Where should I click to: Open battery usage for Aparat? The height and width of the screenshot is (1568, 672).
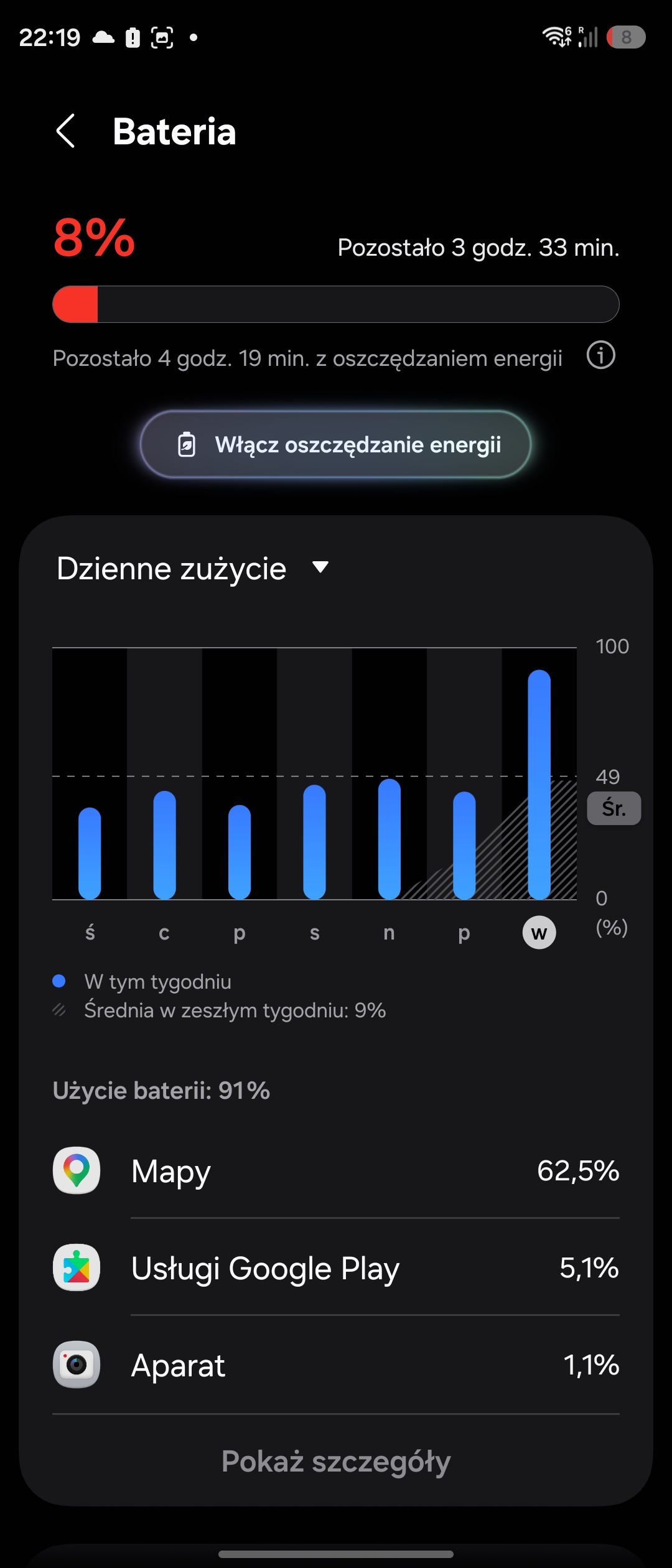(x=336, y=1365)
